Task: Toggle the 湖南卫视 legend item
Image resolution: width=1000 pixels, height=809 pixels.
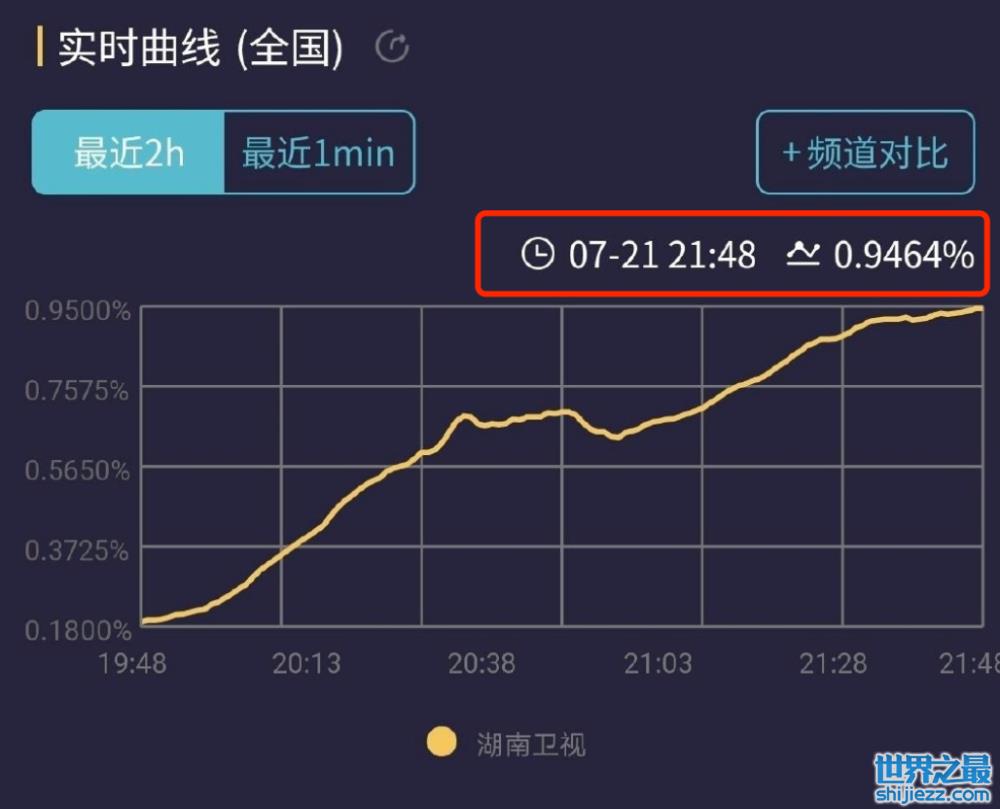Action: coord(508,743)
